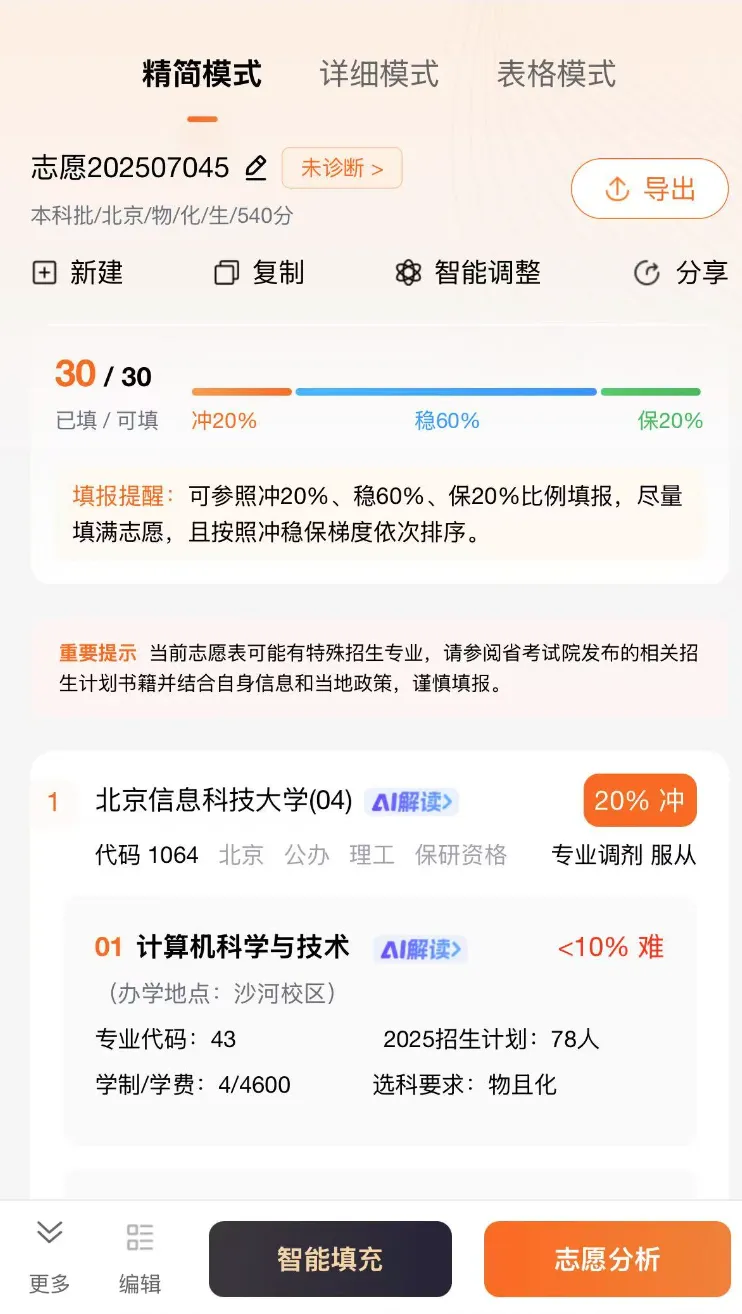742x1314 pixels.
Task: Edit the 志愿202507045 name with pencil icon
Action: coord(256,168)
